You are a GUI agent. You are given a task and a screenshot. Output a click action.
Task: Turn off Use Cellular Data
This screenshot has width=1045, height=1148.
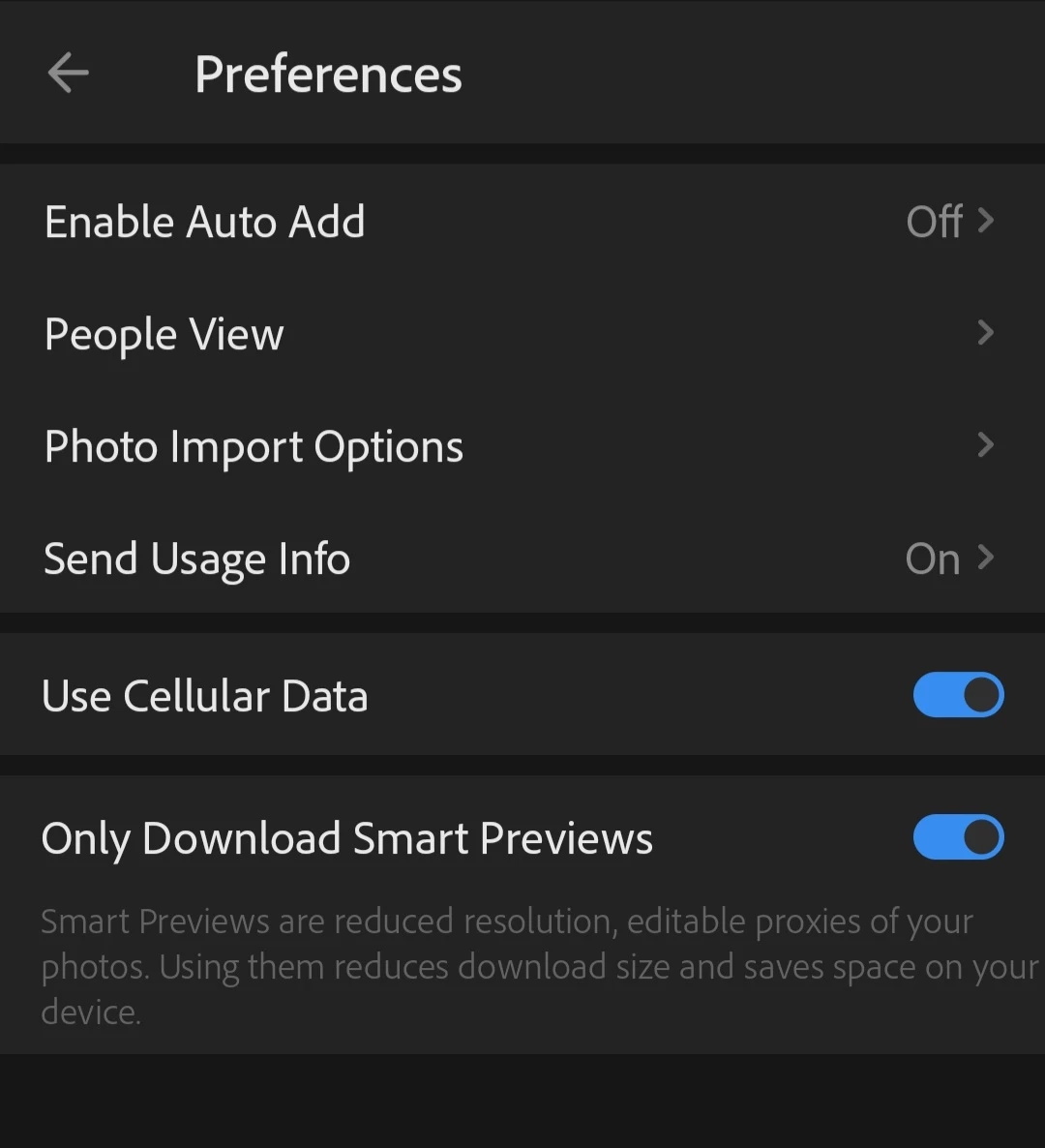pos(958,695)
